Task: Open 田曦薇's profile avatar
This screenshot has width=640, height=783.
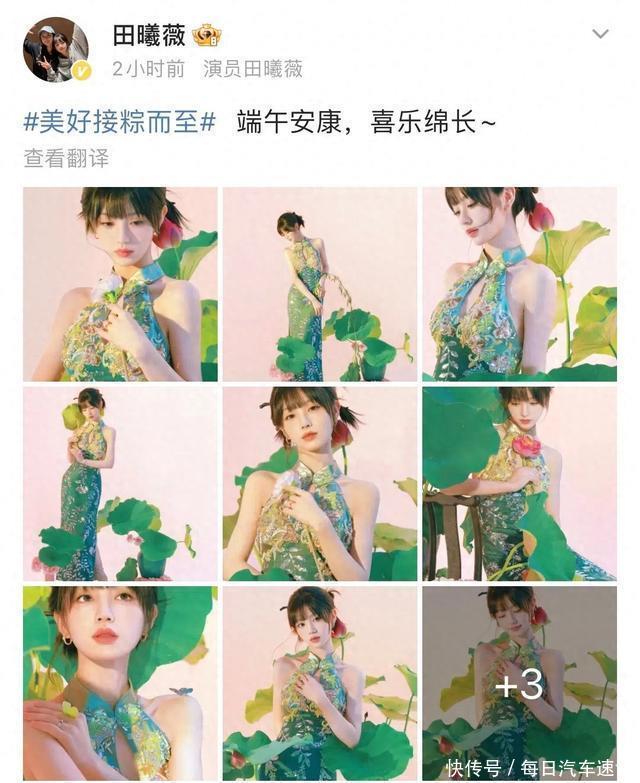Action: pos(57,48)
